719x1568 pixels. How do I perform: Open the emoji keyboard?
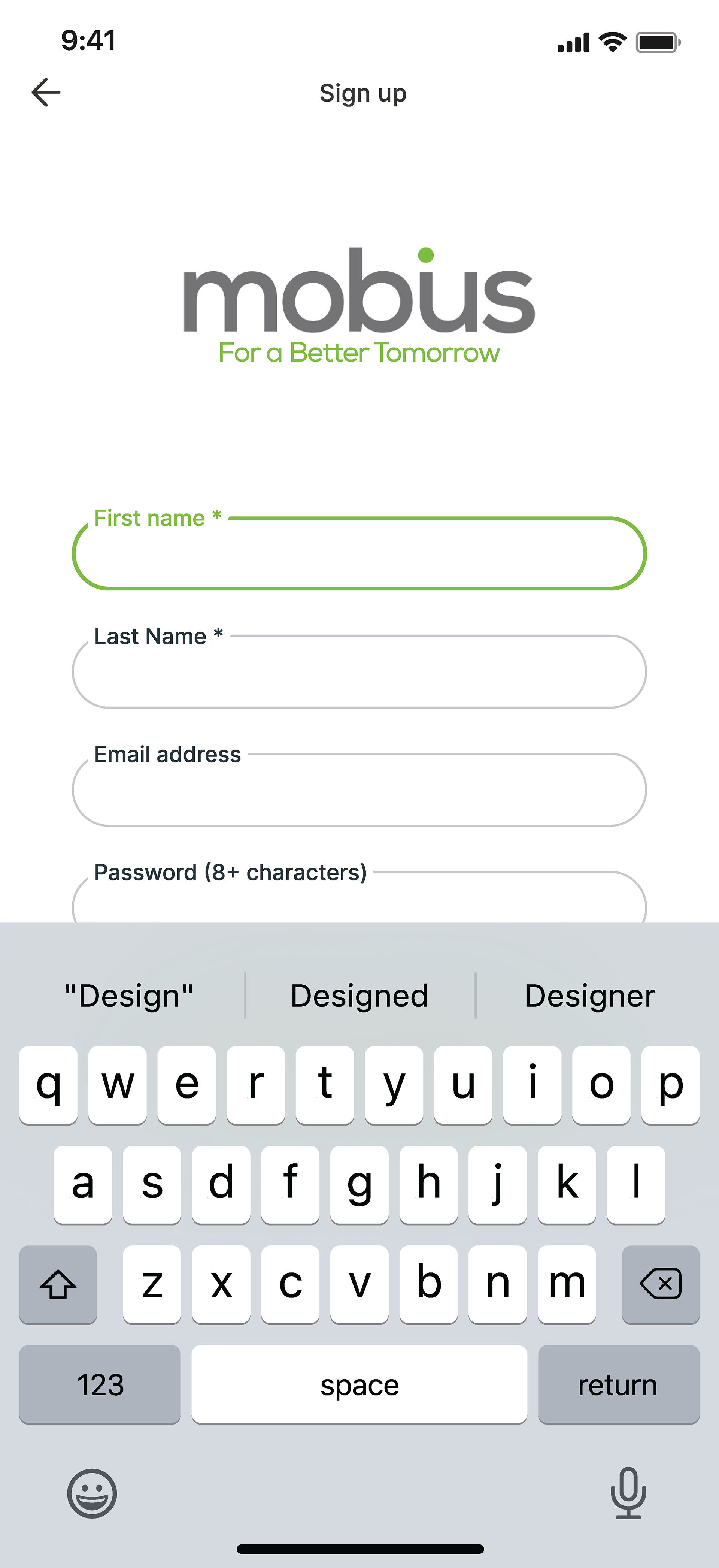click(x=92, y=1494)
